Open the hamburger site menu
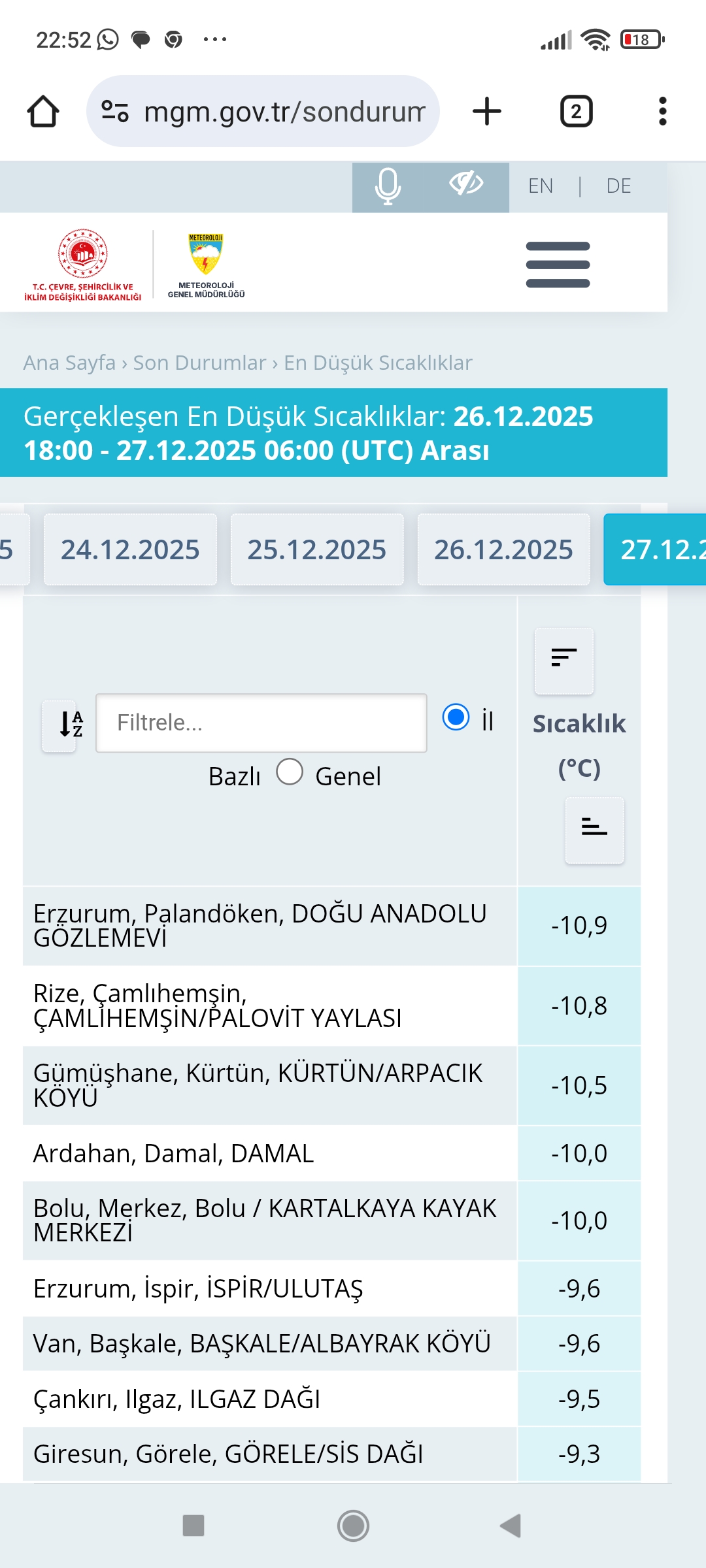706x1568 pixels. tap(558, 265)
